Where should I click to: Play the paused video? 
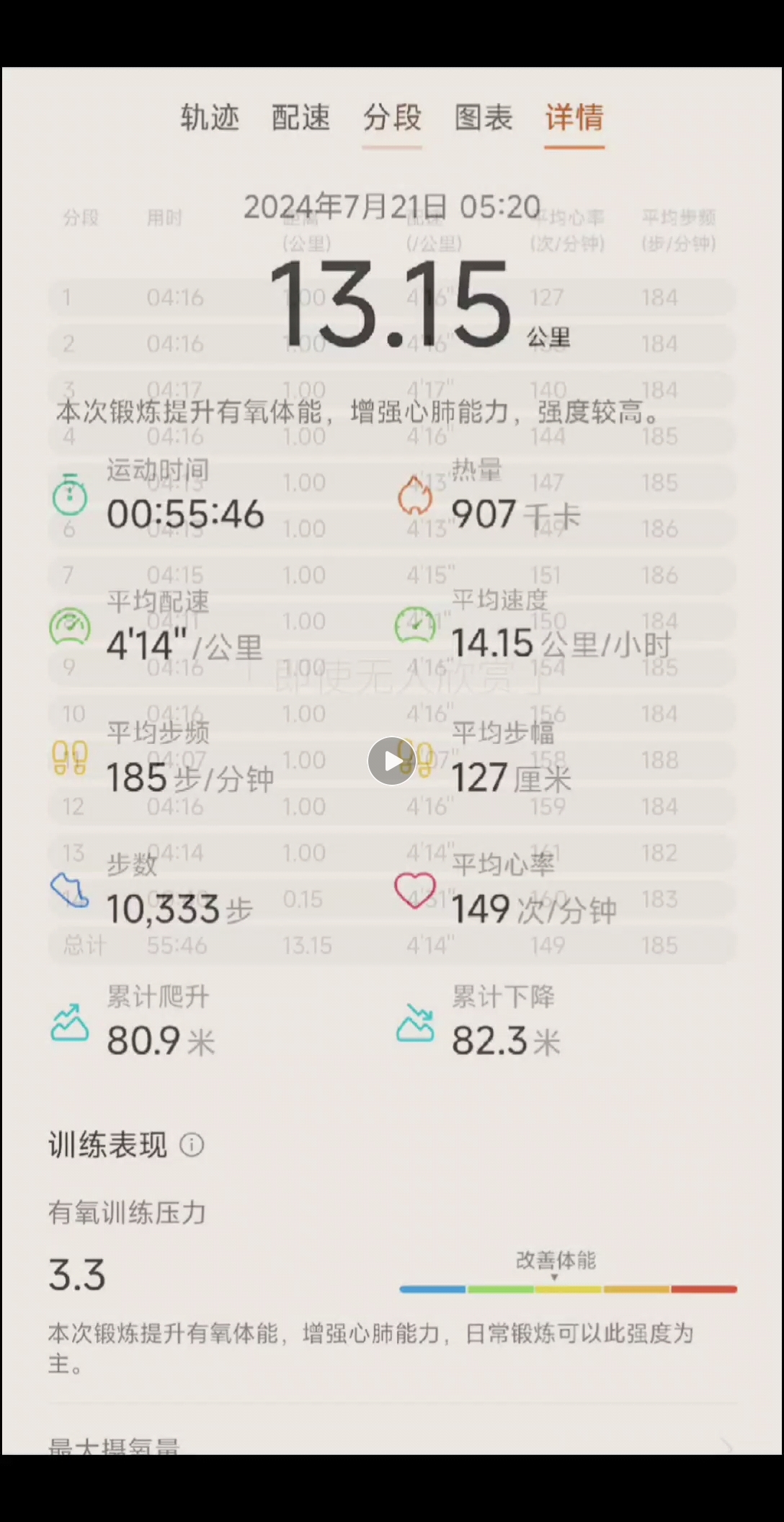click(391, 760)
